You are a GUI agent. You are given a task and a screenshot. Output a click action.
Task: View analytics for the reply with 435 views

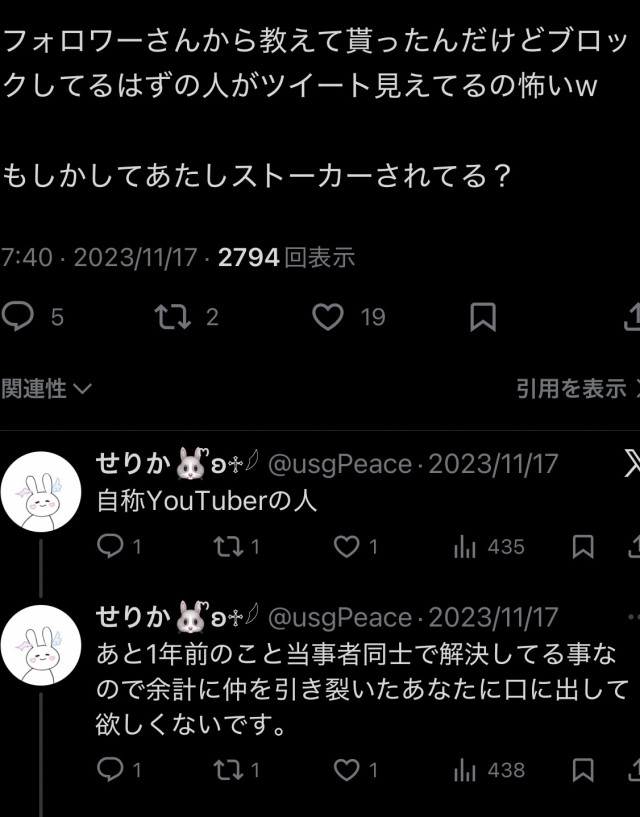point(465,546)
